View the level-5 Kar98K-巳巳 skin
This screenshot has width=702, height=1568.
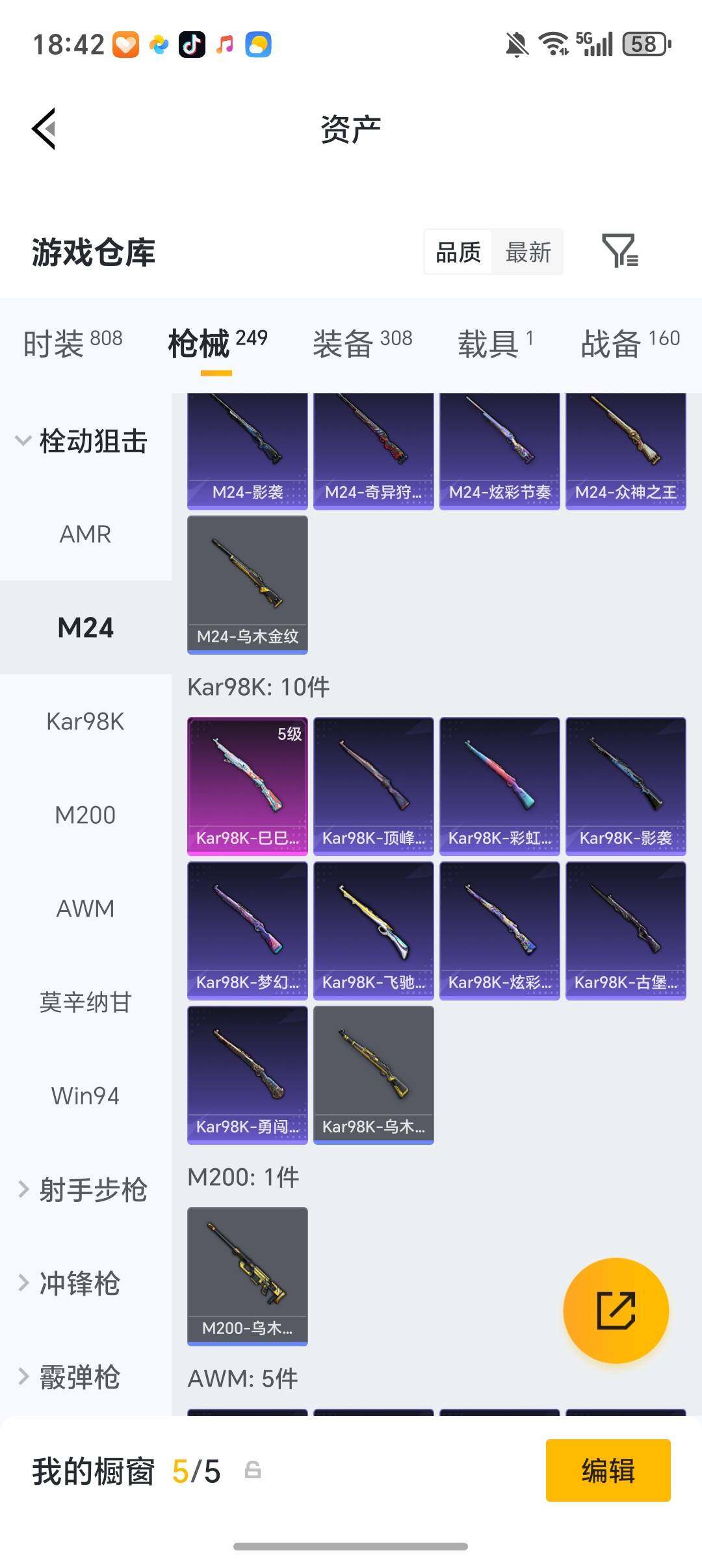pyautogui.click(x=247, y=786)
